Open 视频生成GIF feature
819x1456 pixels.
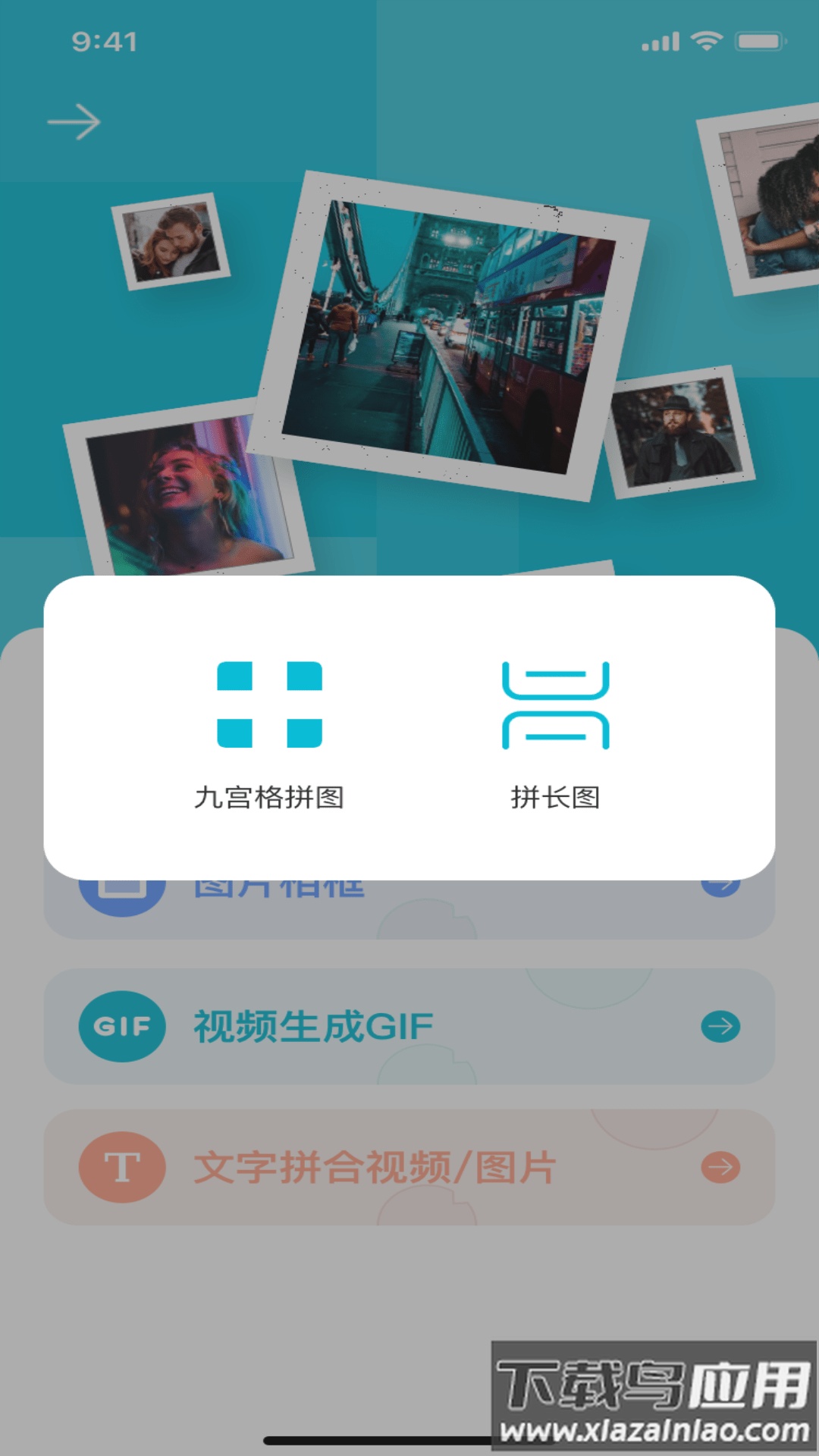(409, 1026)
